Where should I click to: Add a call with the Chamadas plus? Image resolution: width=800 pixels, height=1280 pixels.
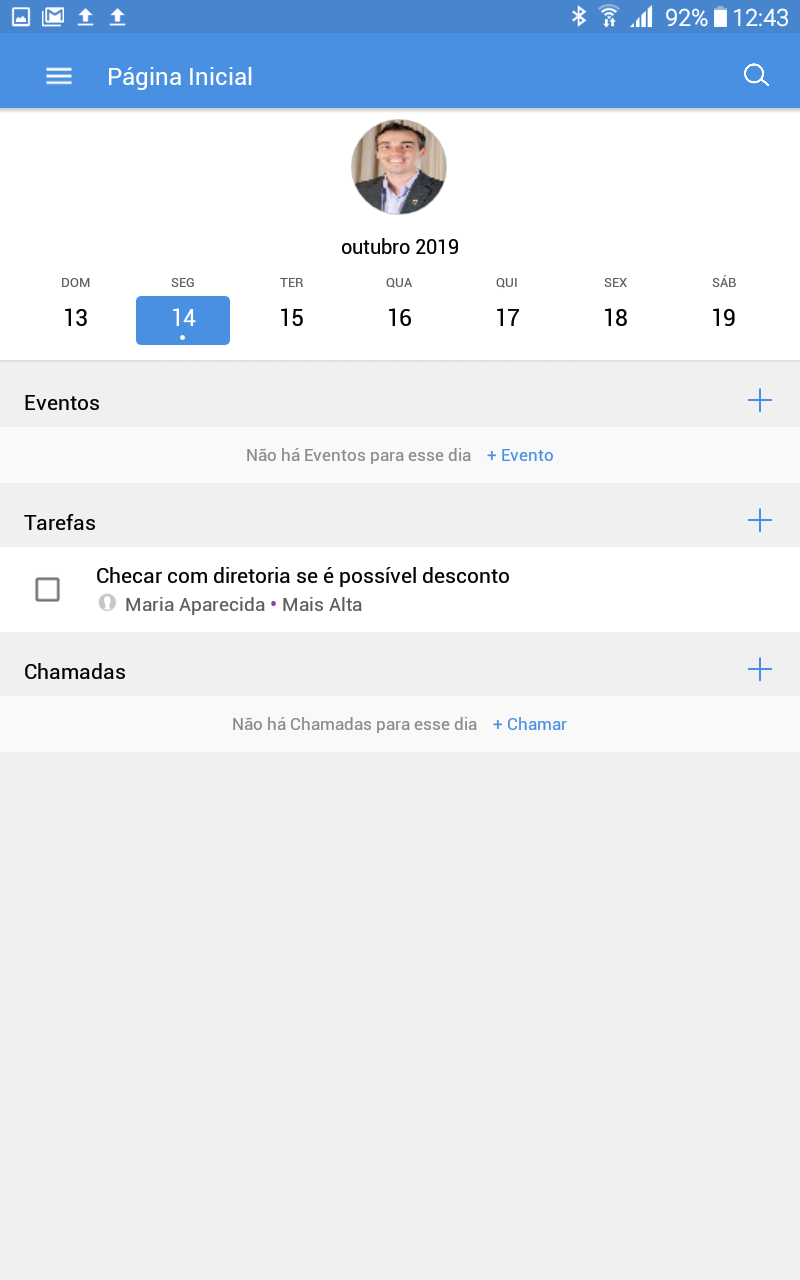point(760,669)
